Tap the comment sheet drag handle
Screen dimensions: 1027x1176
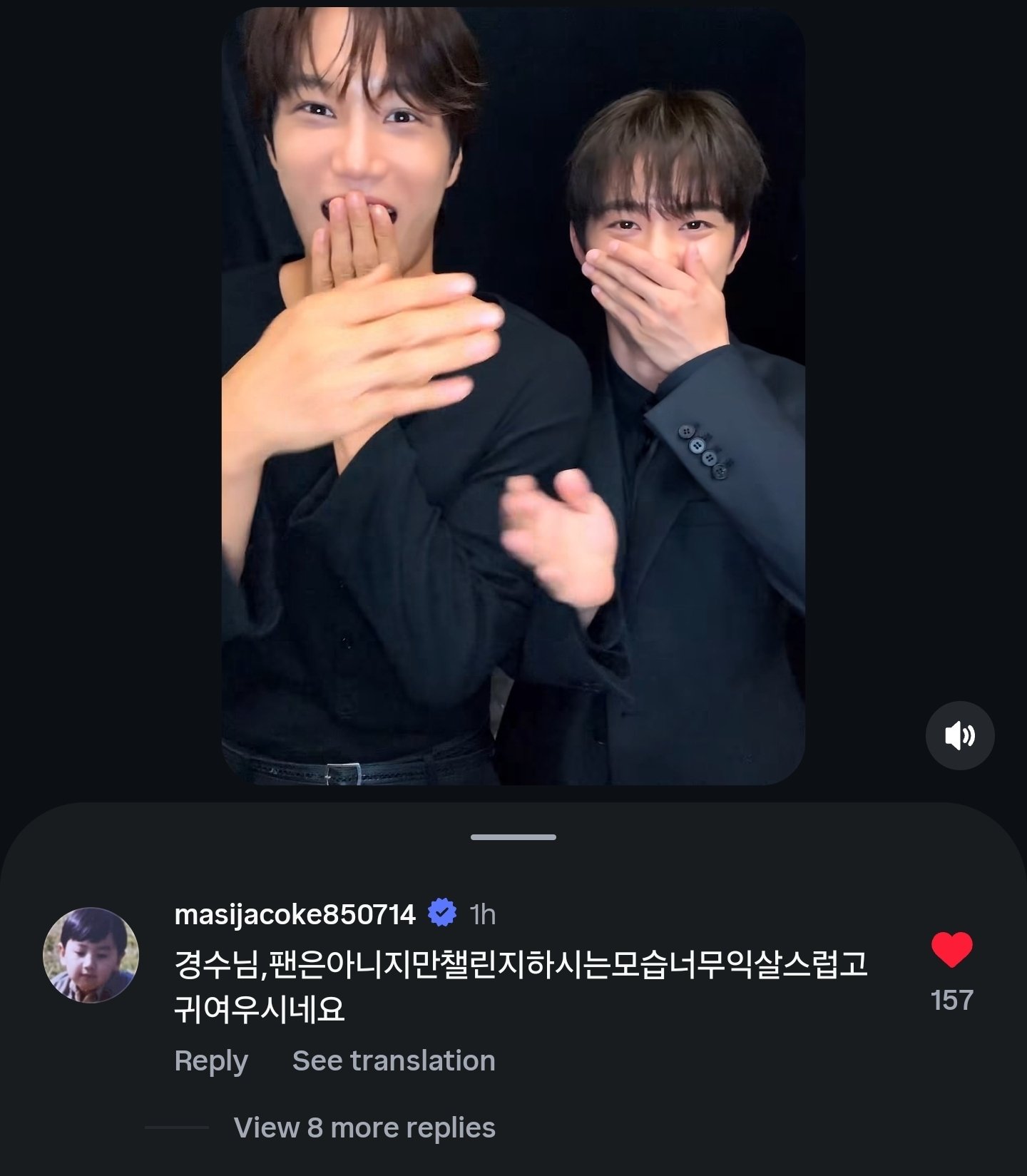513,837
